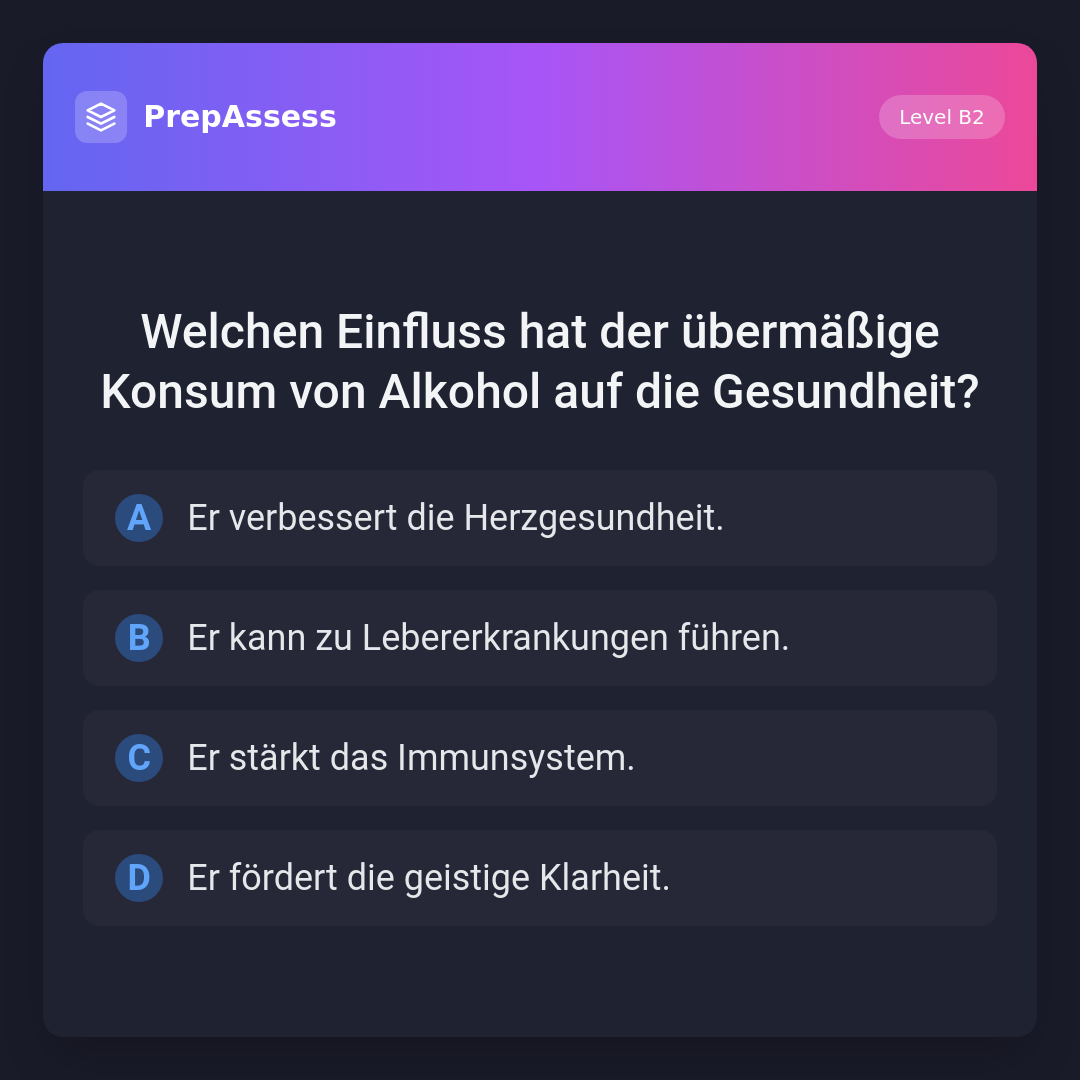This screenshot has height=1080, width=1080.
Task: Pick answer C about Immunsystem
Action: [x=539, y=758]
